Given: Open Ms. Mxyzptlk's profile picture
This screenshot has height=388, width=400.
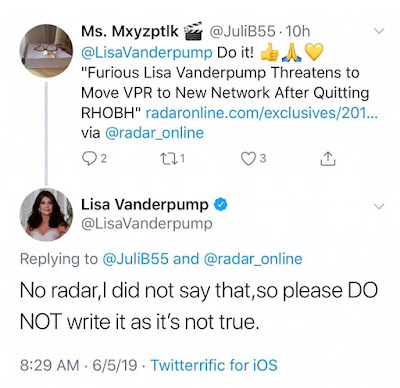Looking at the screenshot, I should pos(46,51).
